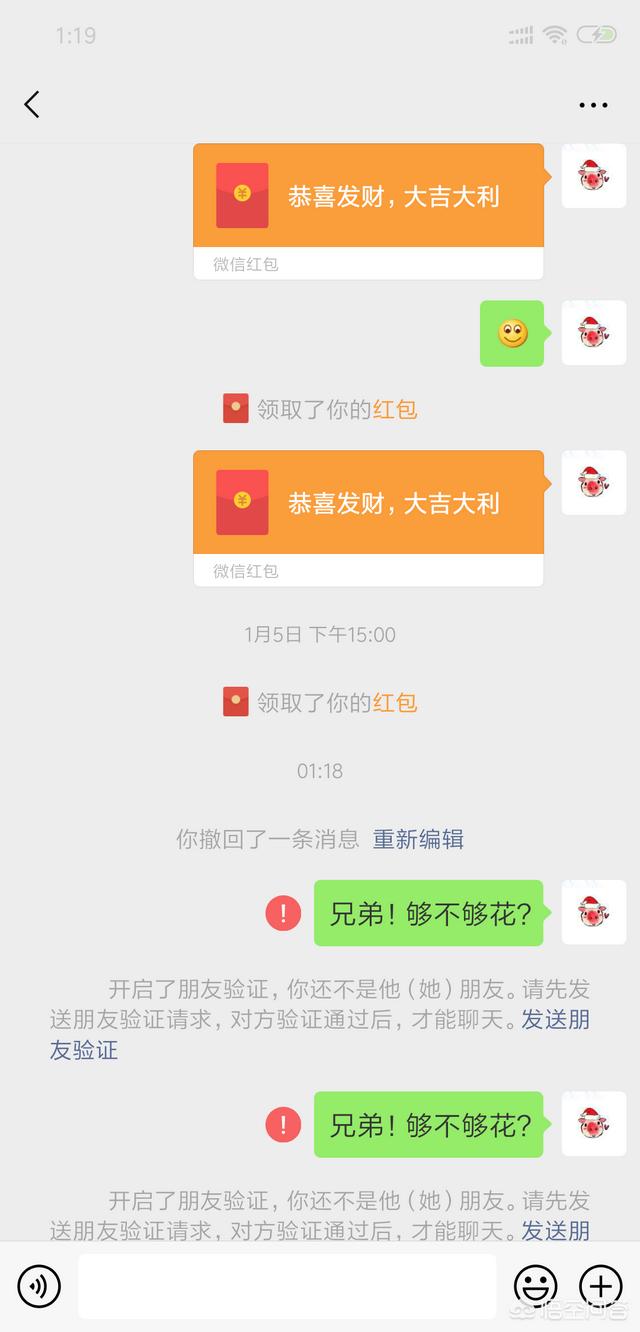Switch to voice input with the speaker icon
The image size is (640, 1332).
point(39,1286)
